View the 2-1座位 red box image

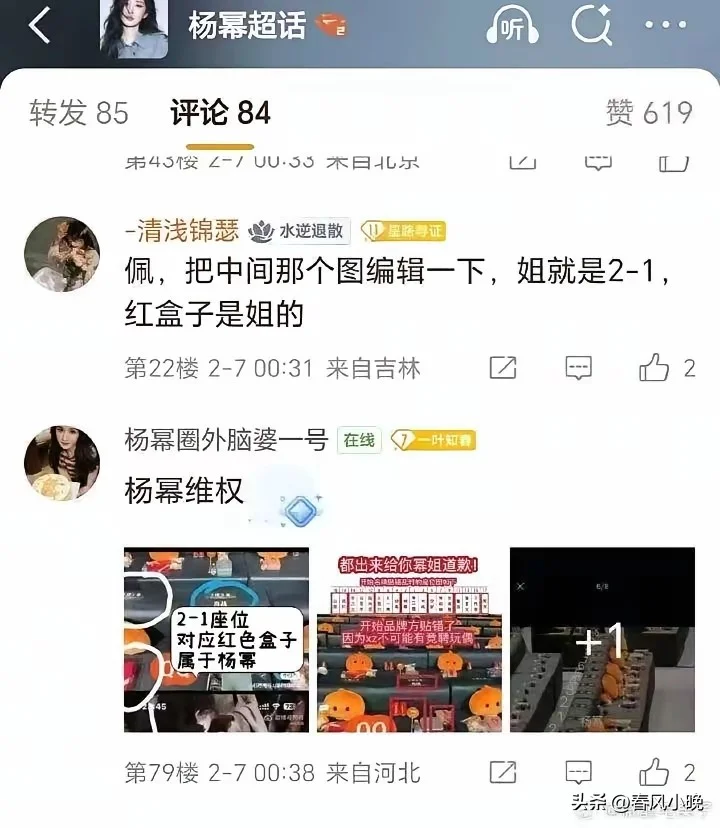click(216, 639)
